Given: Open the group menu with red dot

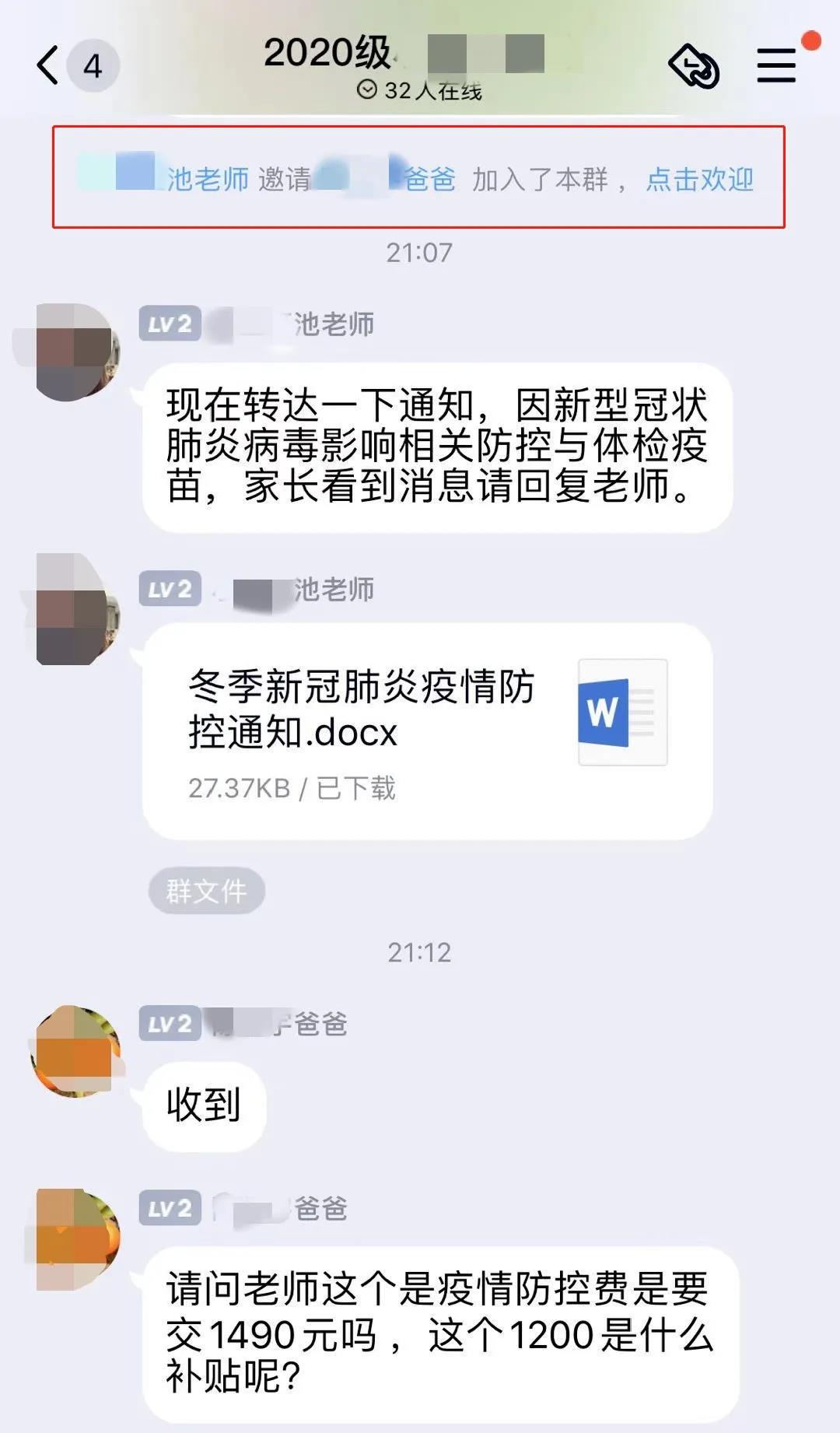Looking at the screenshot, I should click(x=777, y=64).
